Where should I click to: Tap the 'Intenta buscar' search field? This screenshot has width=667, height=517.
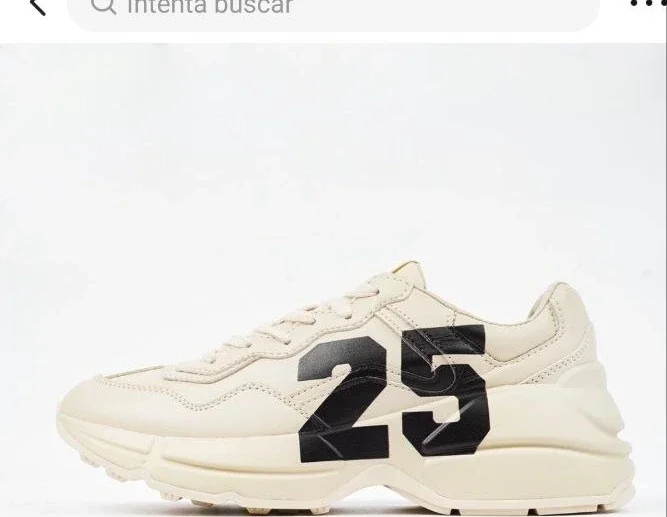click(330, 9)
